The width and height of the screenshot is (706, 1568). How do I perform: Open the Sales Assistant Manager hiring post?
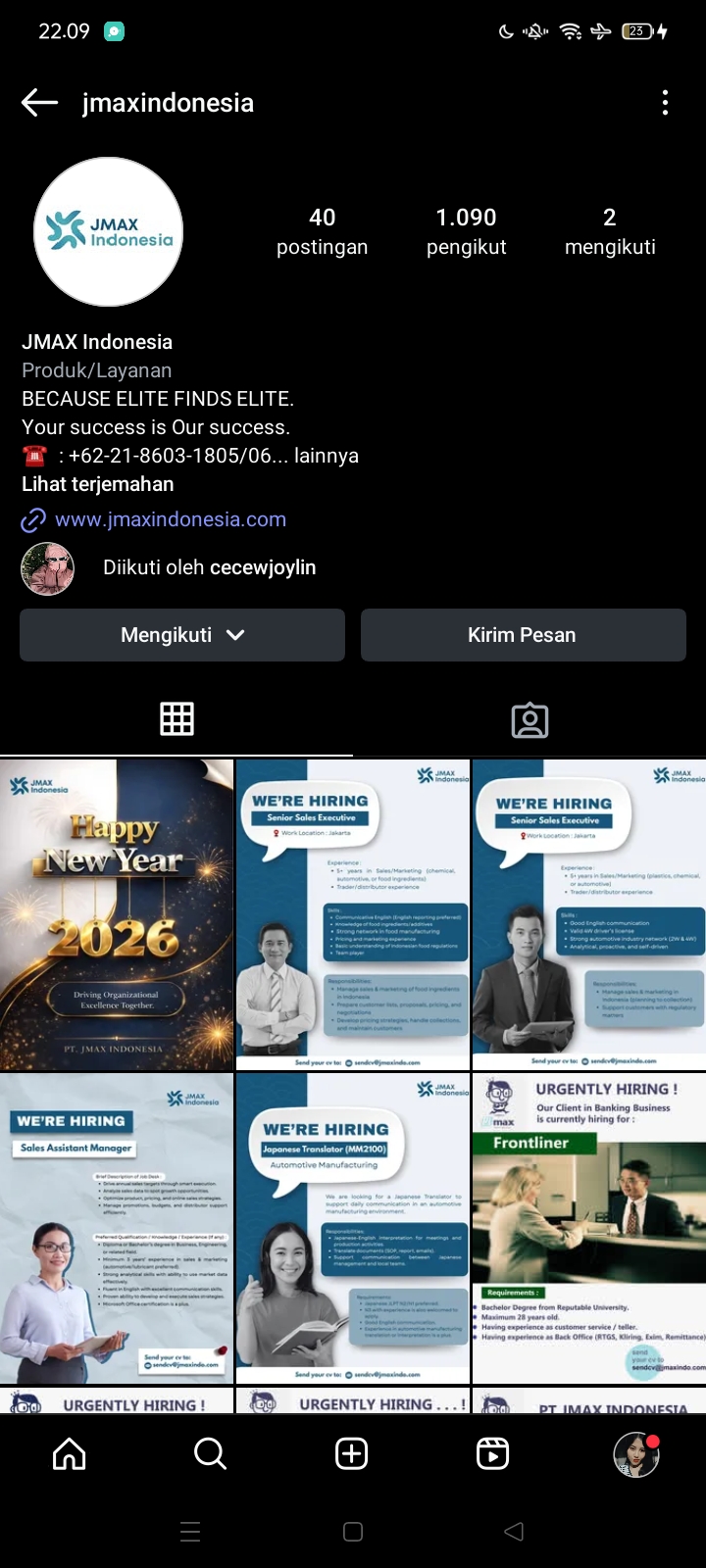(117, 1228)
